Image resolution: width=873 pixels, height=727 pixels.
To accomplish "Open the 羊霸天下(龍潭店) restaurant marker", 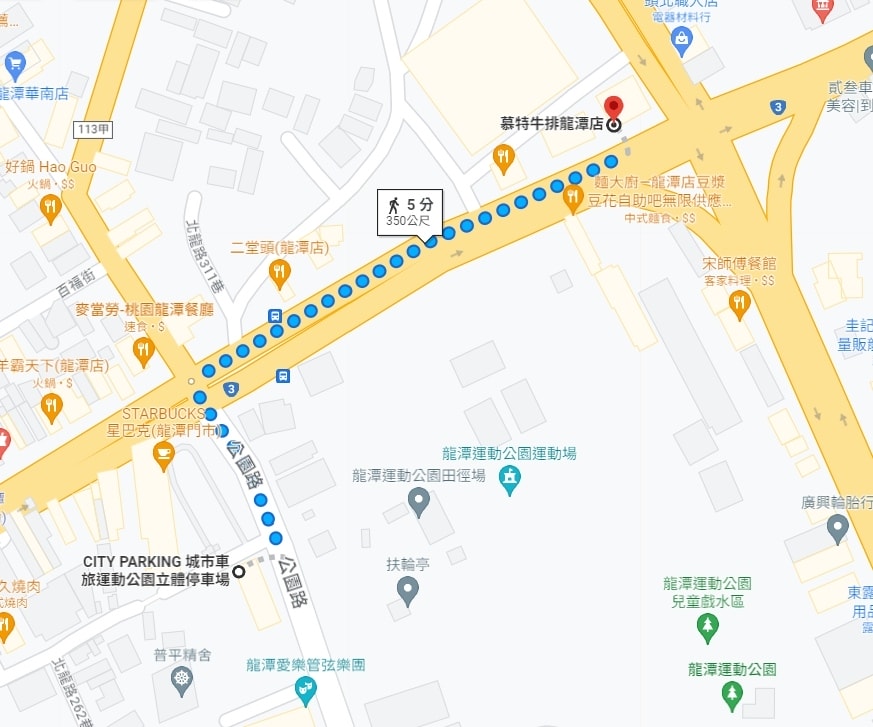I will (50, 406).
